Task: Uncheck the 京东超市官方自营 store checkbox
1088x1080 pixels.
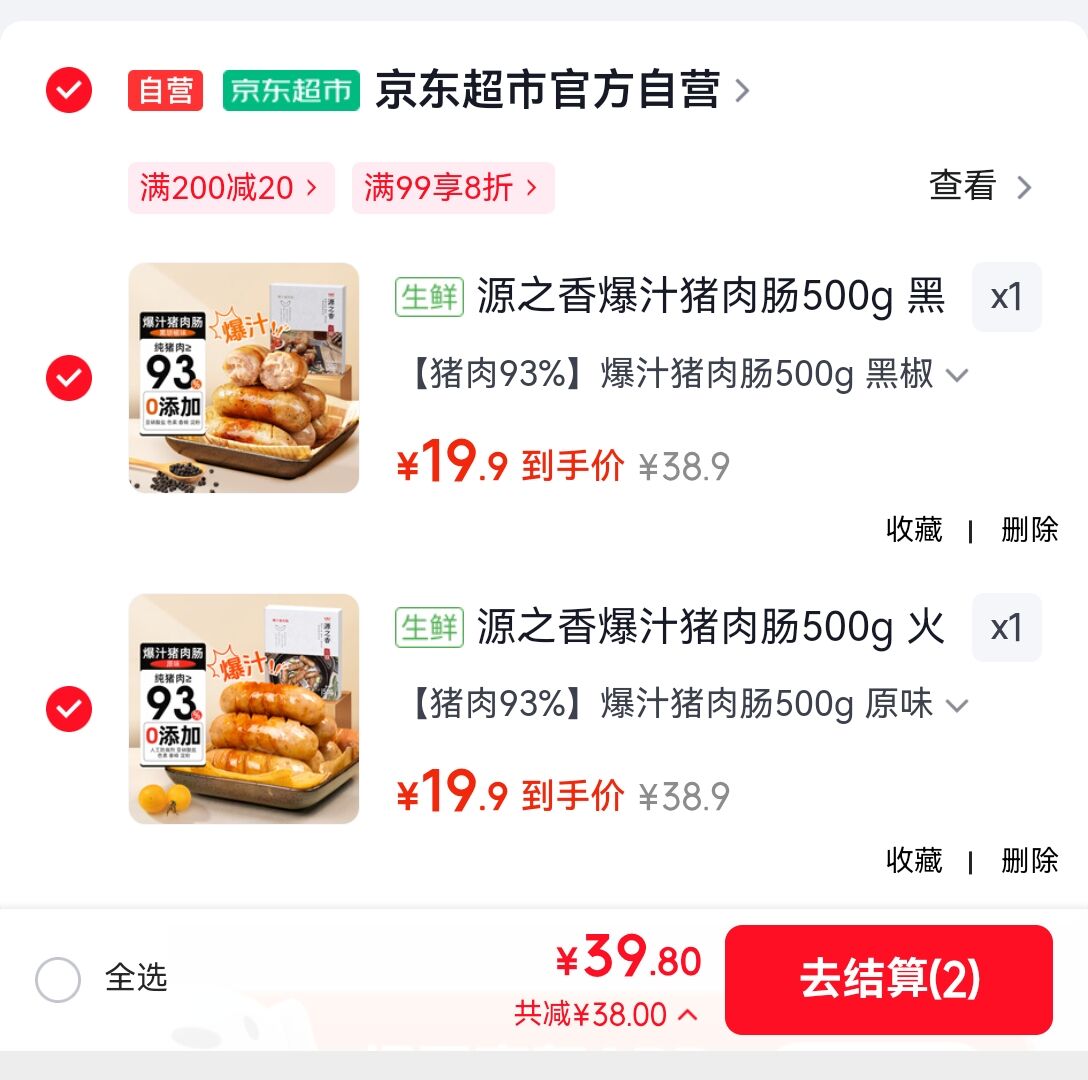Action: 69,91
